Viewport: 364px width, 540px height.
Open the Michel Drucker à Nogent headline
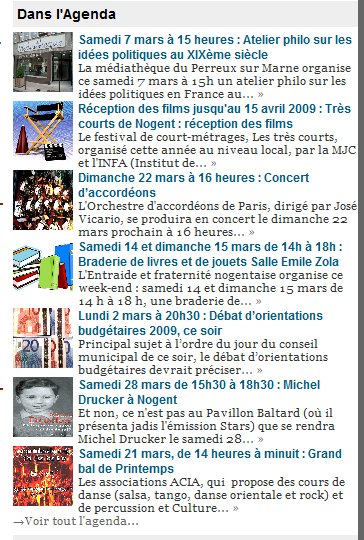pos(199,392)
